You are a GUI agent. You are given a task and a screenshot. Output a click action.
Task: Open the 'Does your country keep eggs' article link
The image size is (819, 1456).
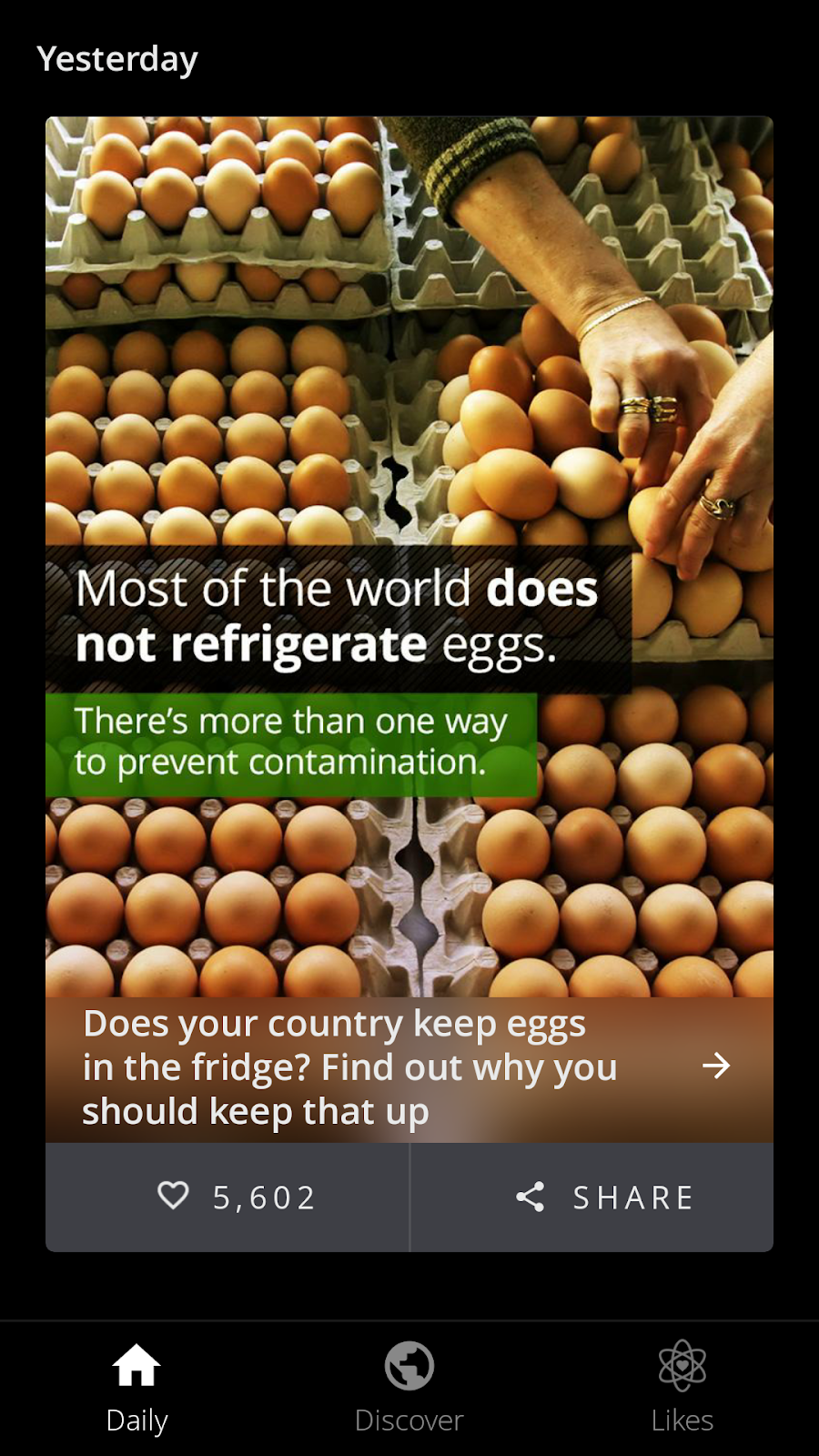[x=409, y=1067]
